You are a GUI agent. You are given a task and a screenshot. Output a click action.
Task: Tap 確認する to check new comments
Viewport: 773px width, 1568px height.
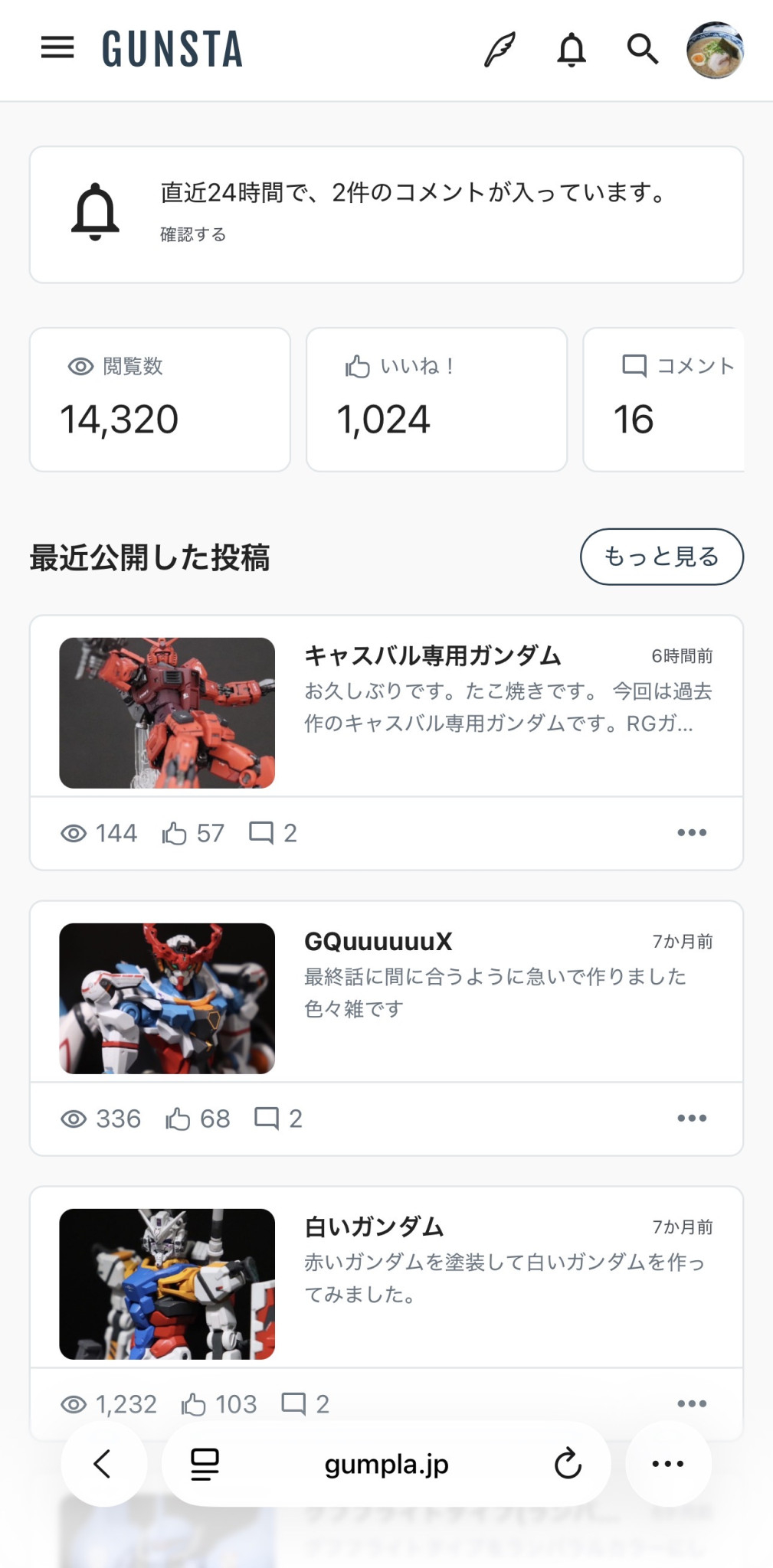[193, 235]
